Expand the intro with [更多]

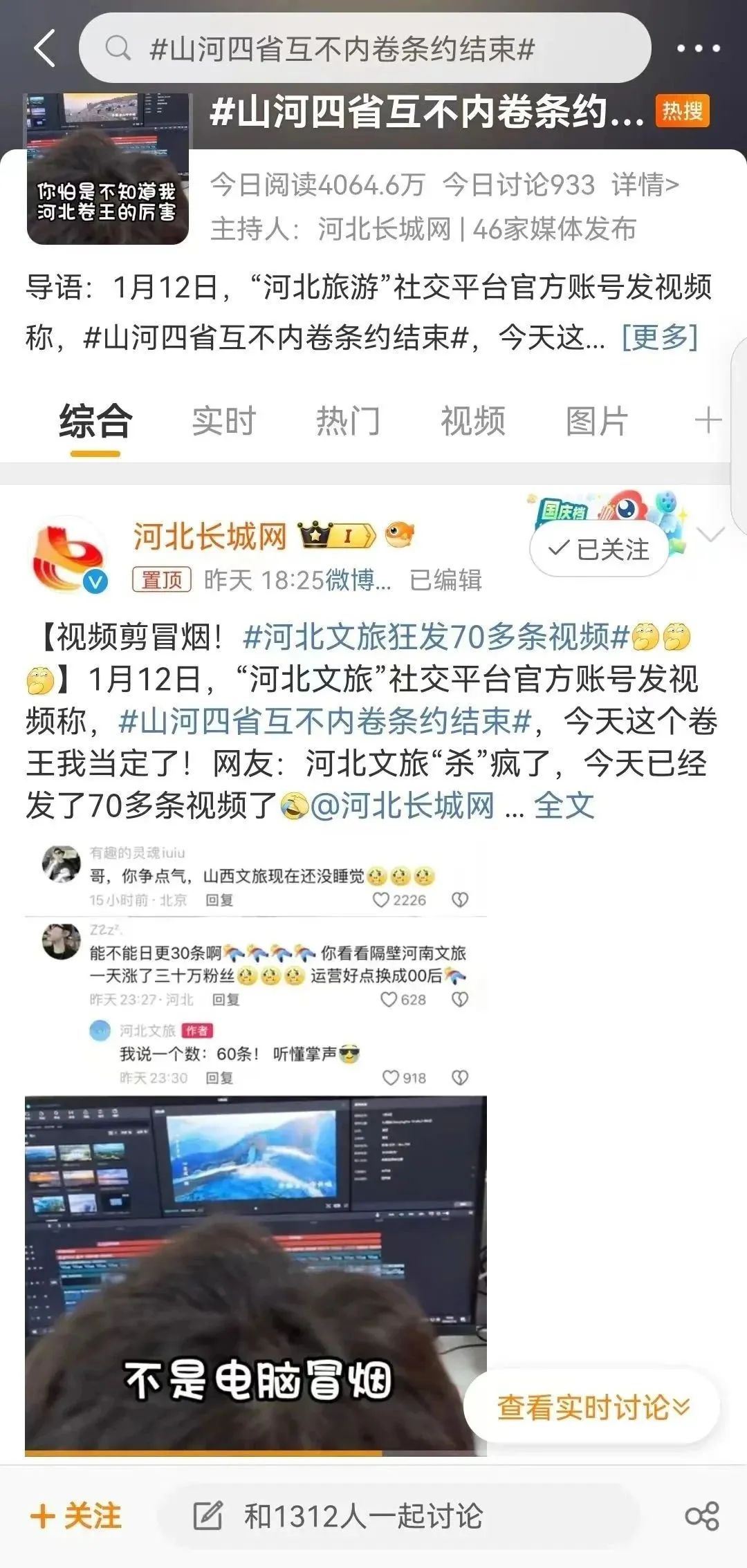659,338
